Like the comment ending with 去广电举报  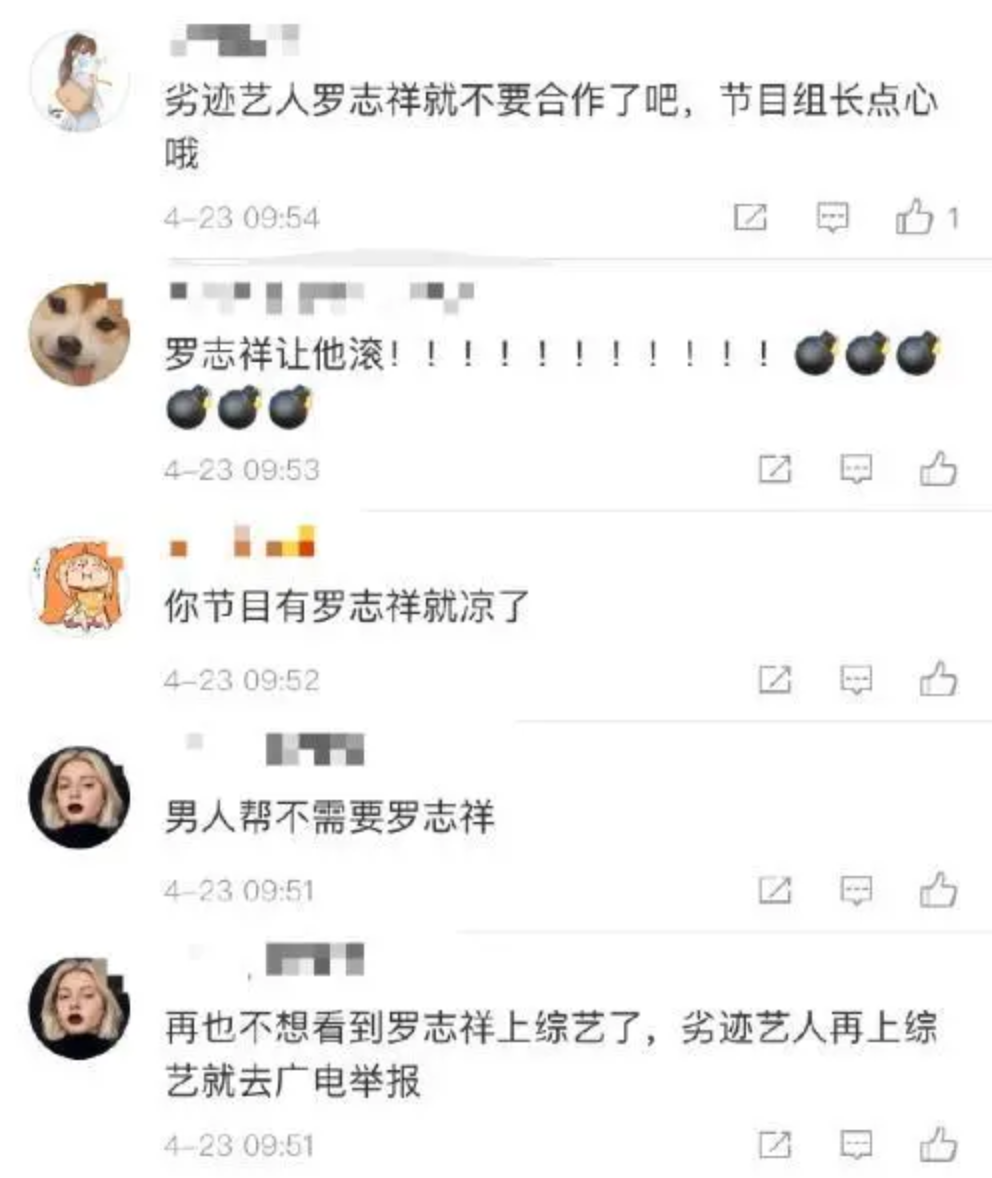(x=938, y=1144)
